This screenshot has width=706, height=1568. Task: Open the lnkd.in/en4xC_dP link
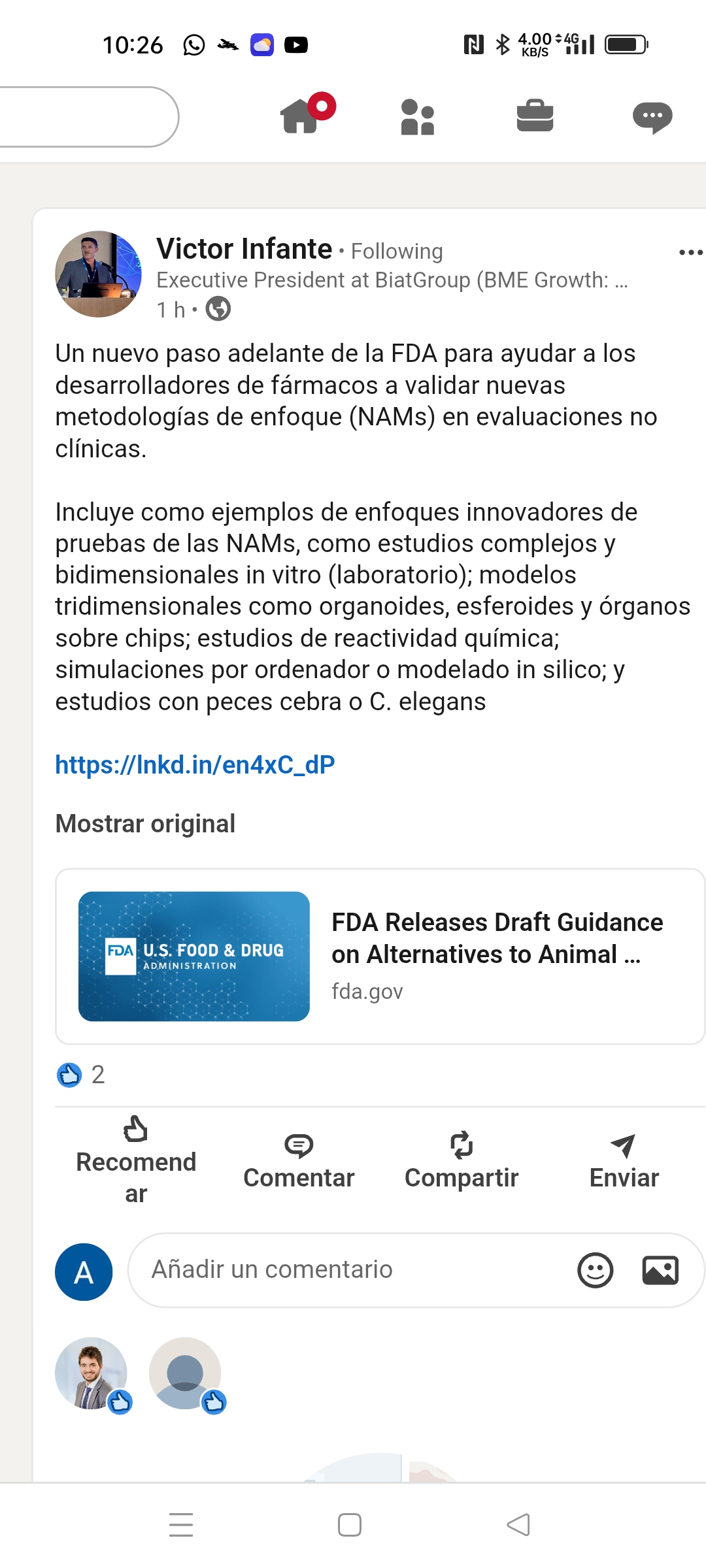click(195, 764)
